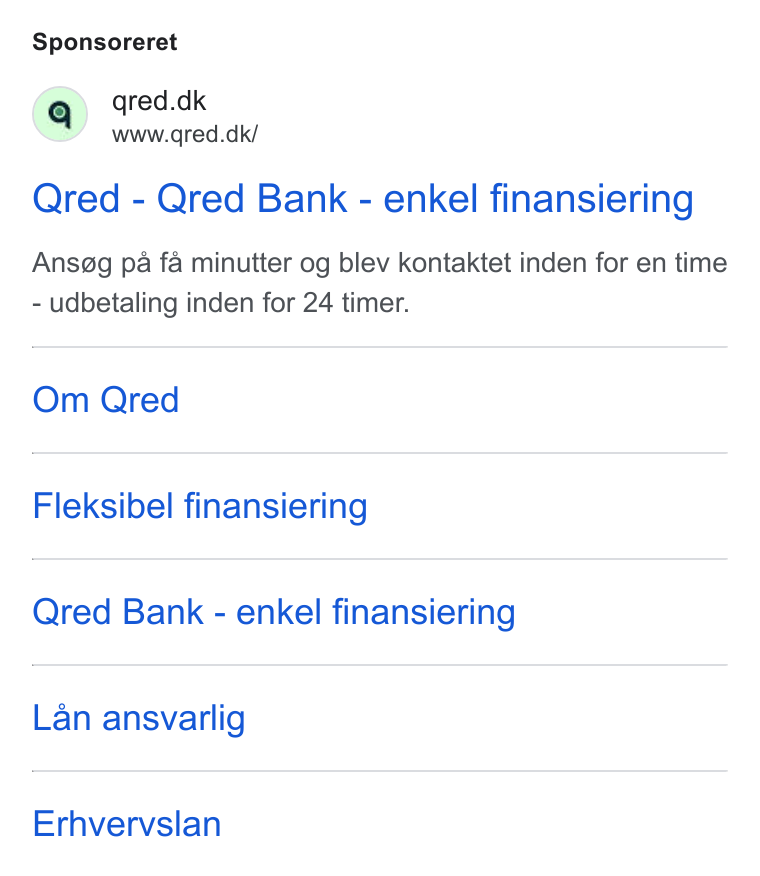Select the Qred Bank - enkel finansiering sitelink
The width and height of the screenshot is (760, 876).
coord(274,612)
